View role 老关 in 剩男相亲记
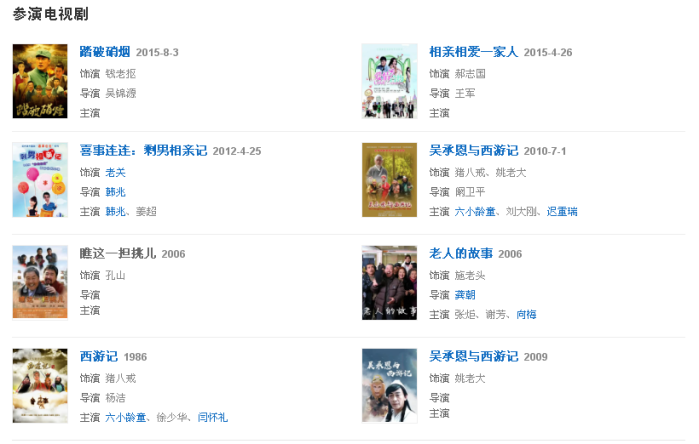This screenshot has height=444, width=699. (x=115, y=173)
